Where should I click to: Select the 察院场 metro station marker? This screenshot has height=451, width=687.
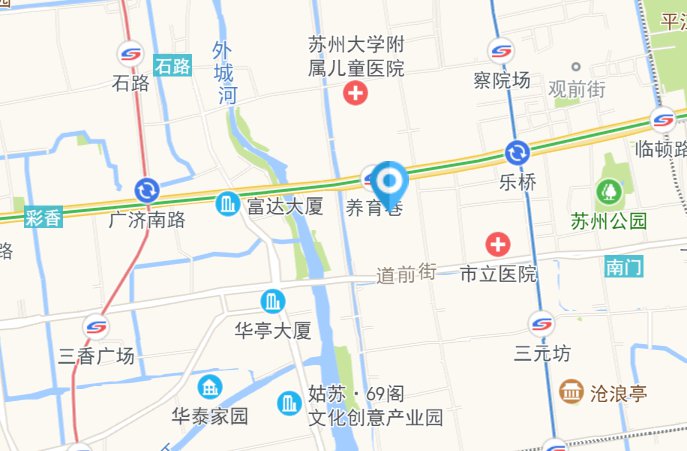coord(501,50)
